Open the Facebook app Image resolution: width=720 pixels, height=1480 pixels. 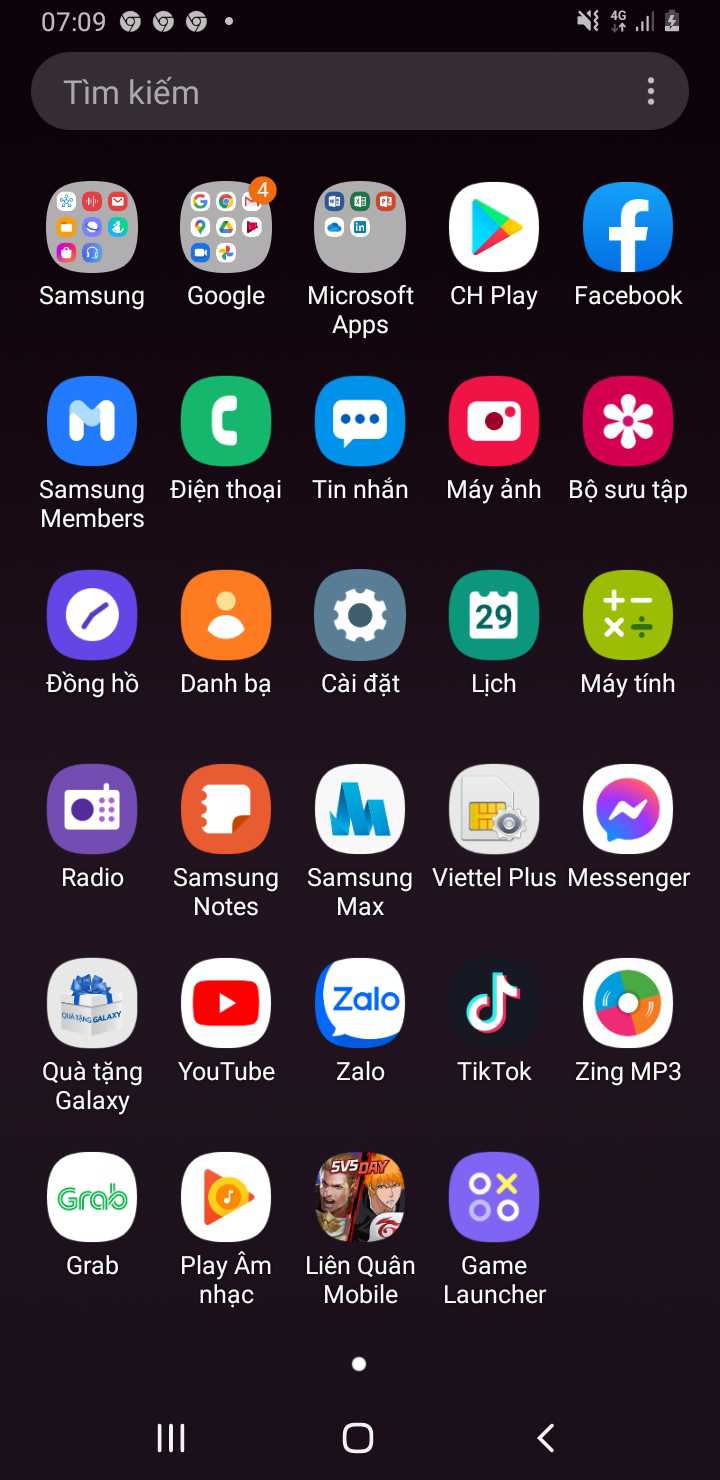(628, 228)
